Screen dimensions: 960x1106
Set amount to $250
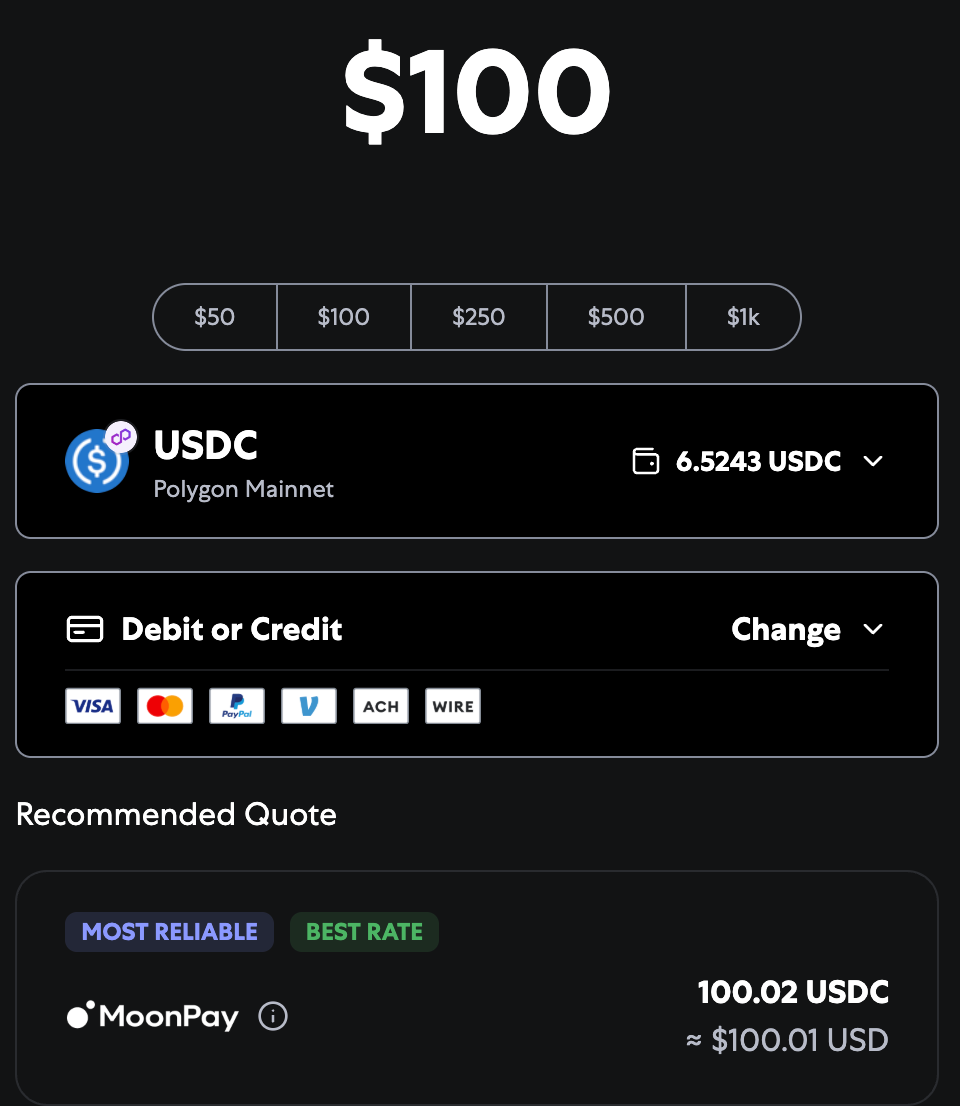(x=479, y=317)
